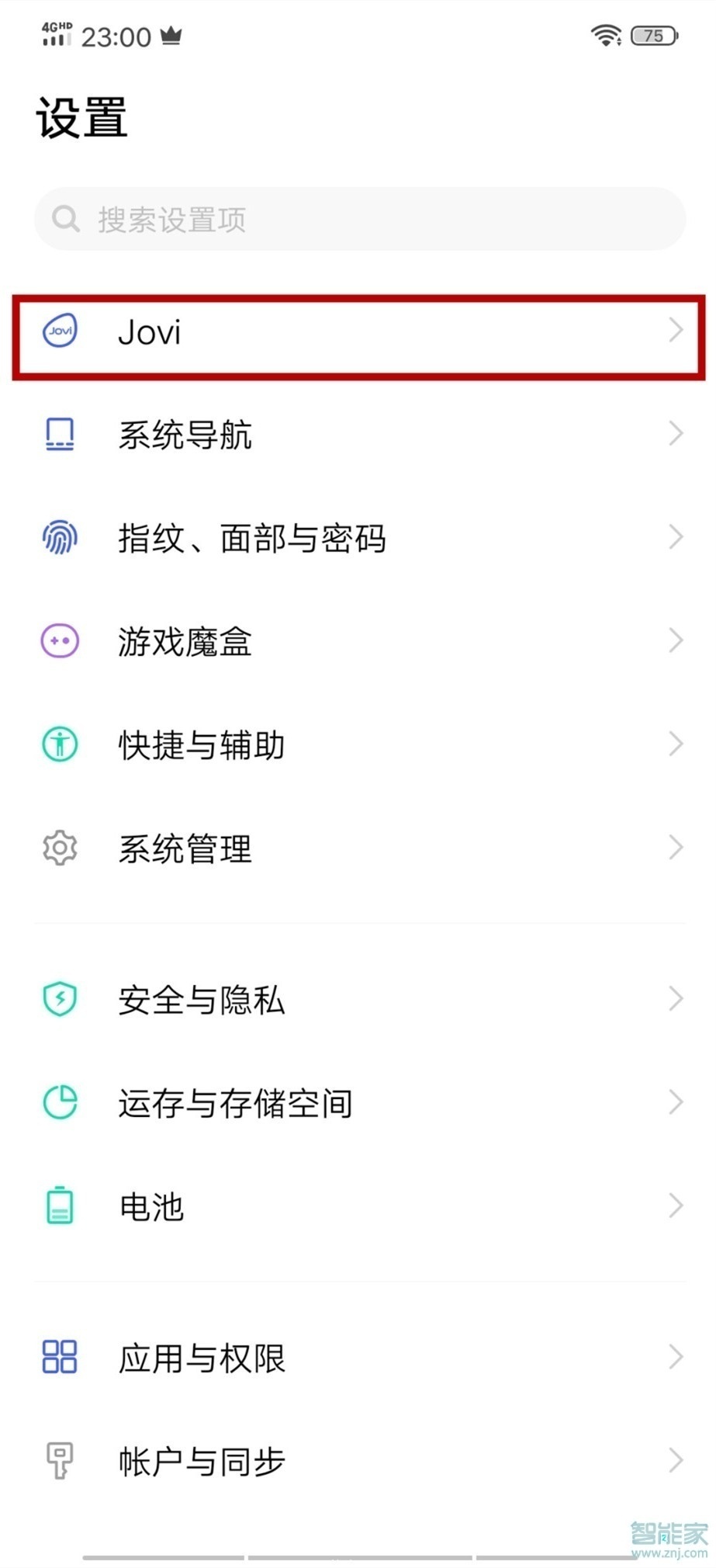Expand the 电池 battery entry chevron
This screenshot has width=716, height=1568.
tap(674, 1205)
